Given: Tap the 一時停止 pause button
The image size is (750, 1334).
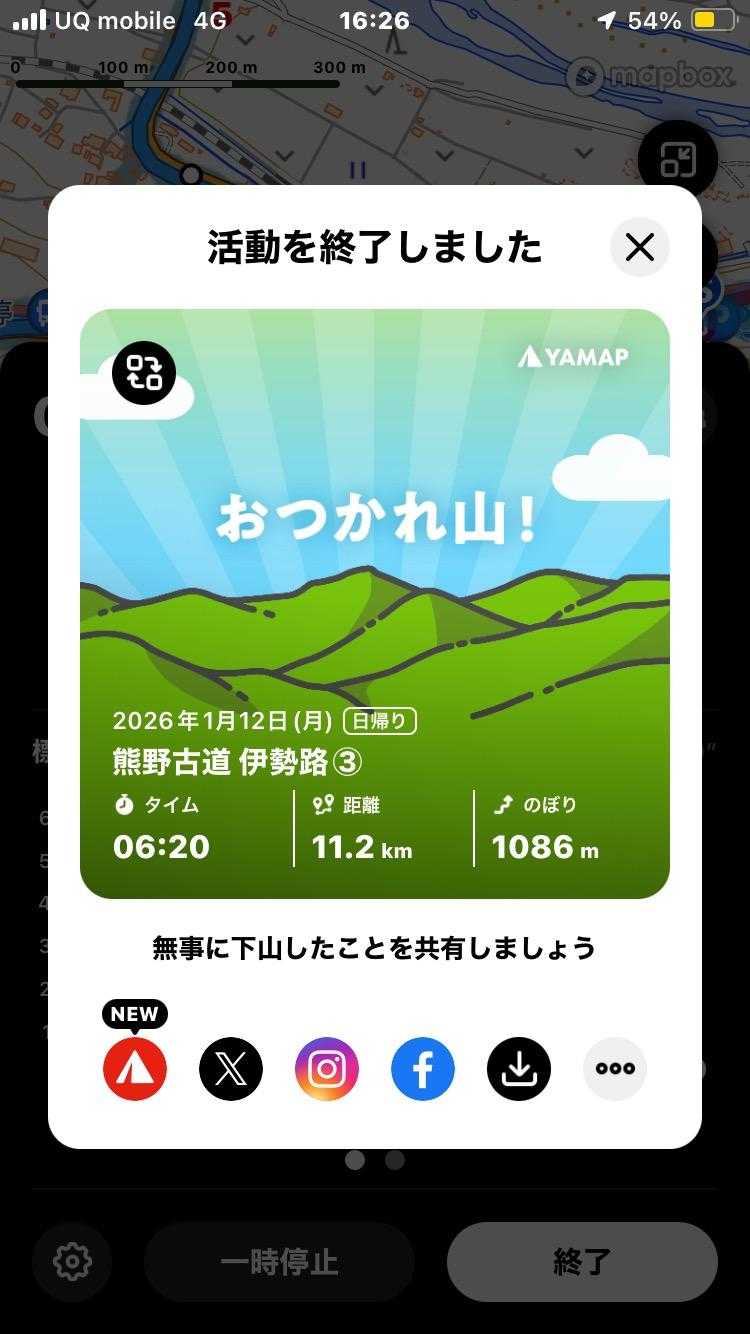Looking at the screenshot, I should pyautogui.click(x=279, y=1262).
